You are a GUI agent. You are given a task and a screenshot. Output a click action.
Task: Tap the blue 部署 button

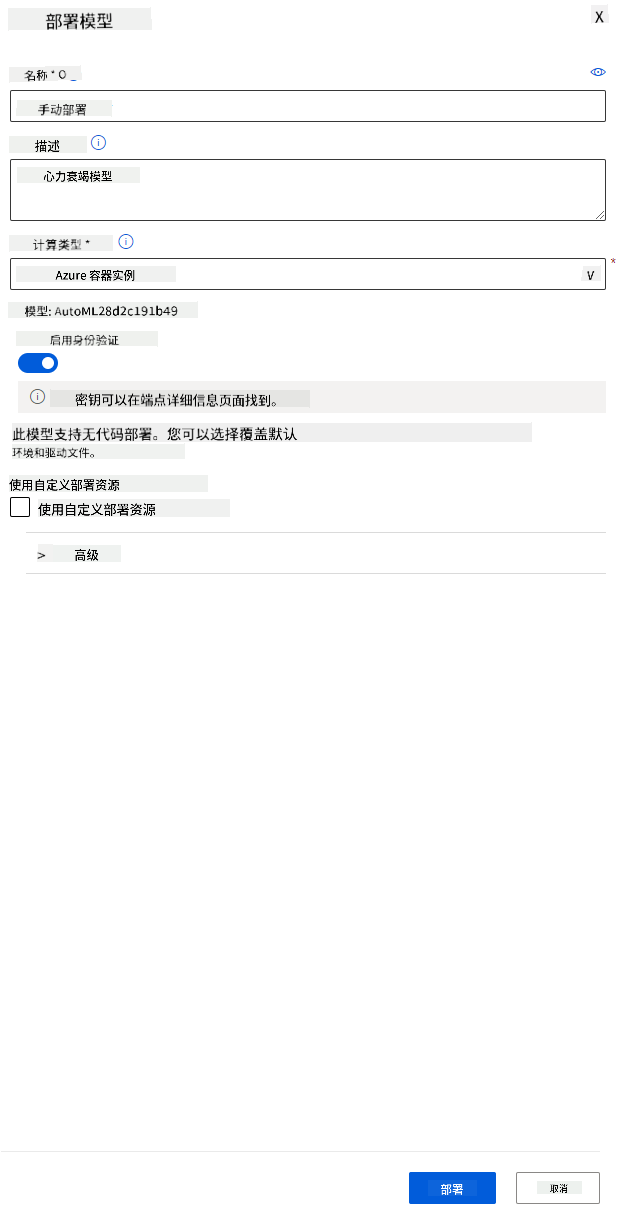click(x=452, y=1188)
